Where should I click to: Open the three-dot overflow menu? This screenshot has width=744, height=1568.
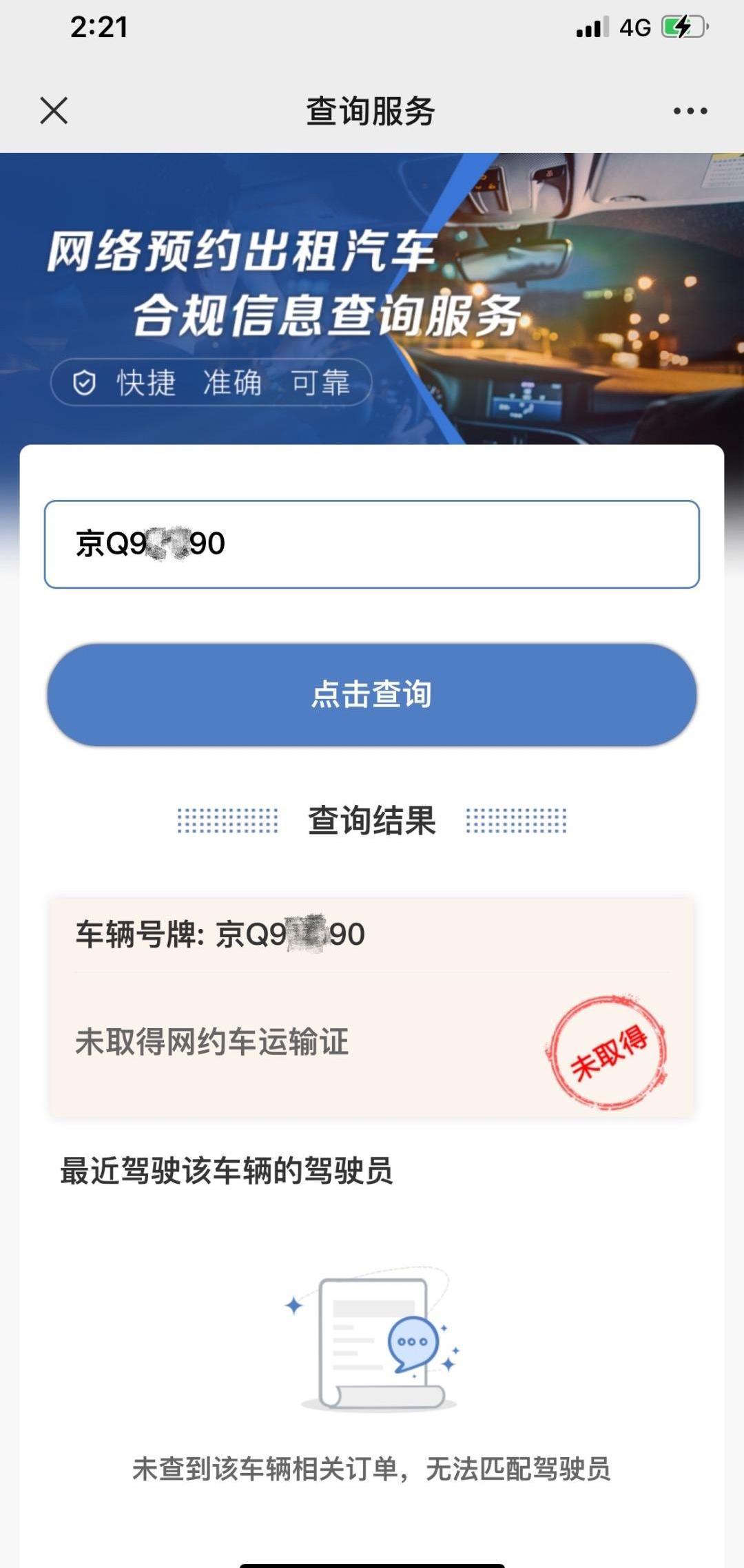690,111
